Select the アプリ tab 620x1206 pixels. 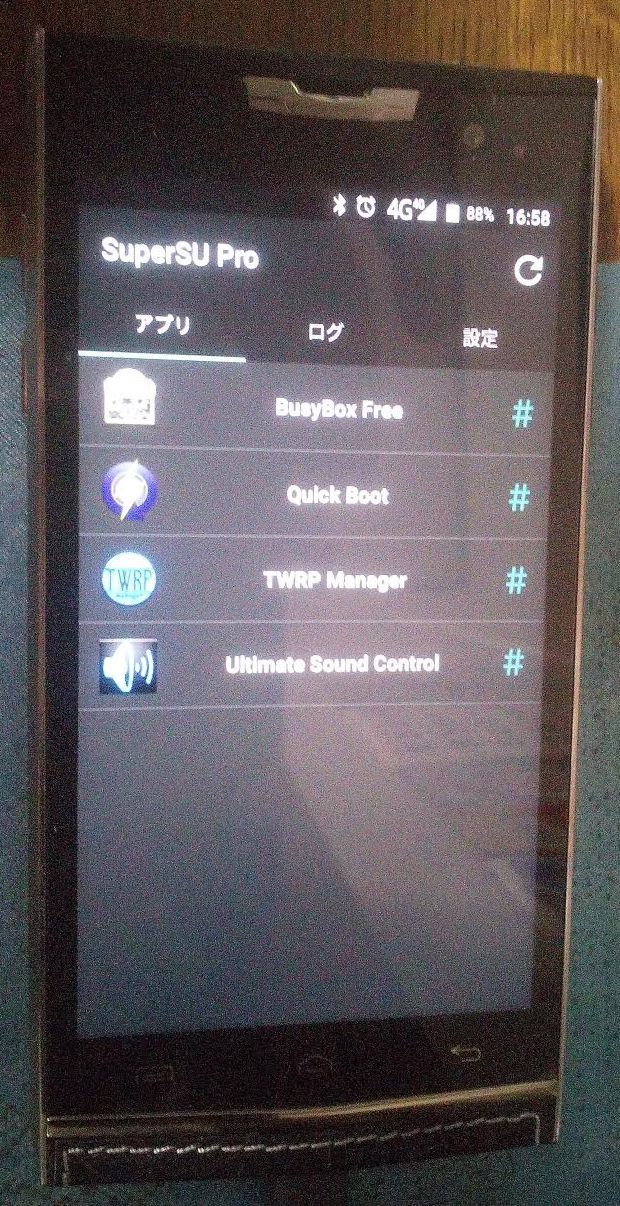coord(163,326)
